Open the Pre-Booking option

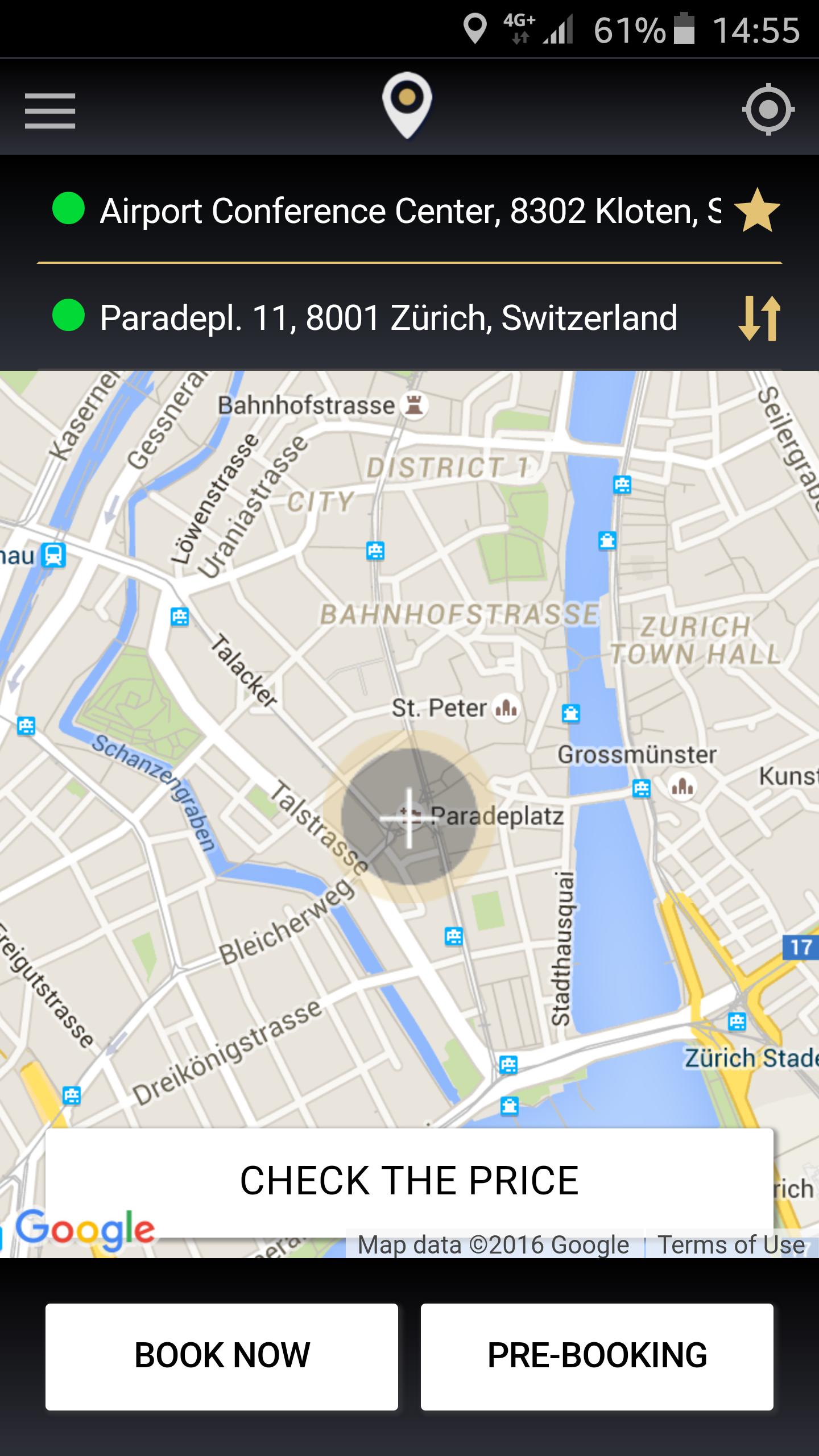[x=597, y=1356]
